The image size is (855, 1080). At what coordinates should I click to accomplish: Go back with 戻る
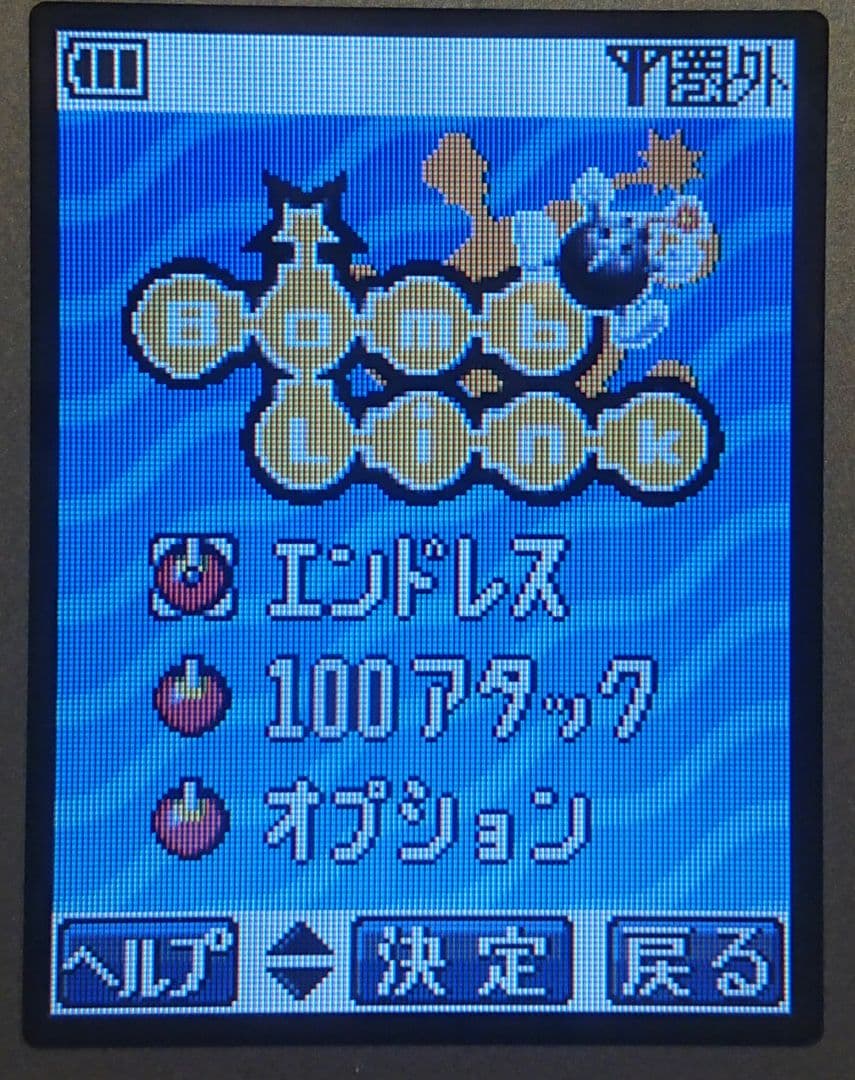pos(695,964)
